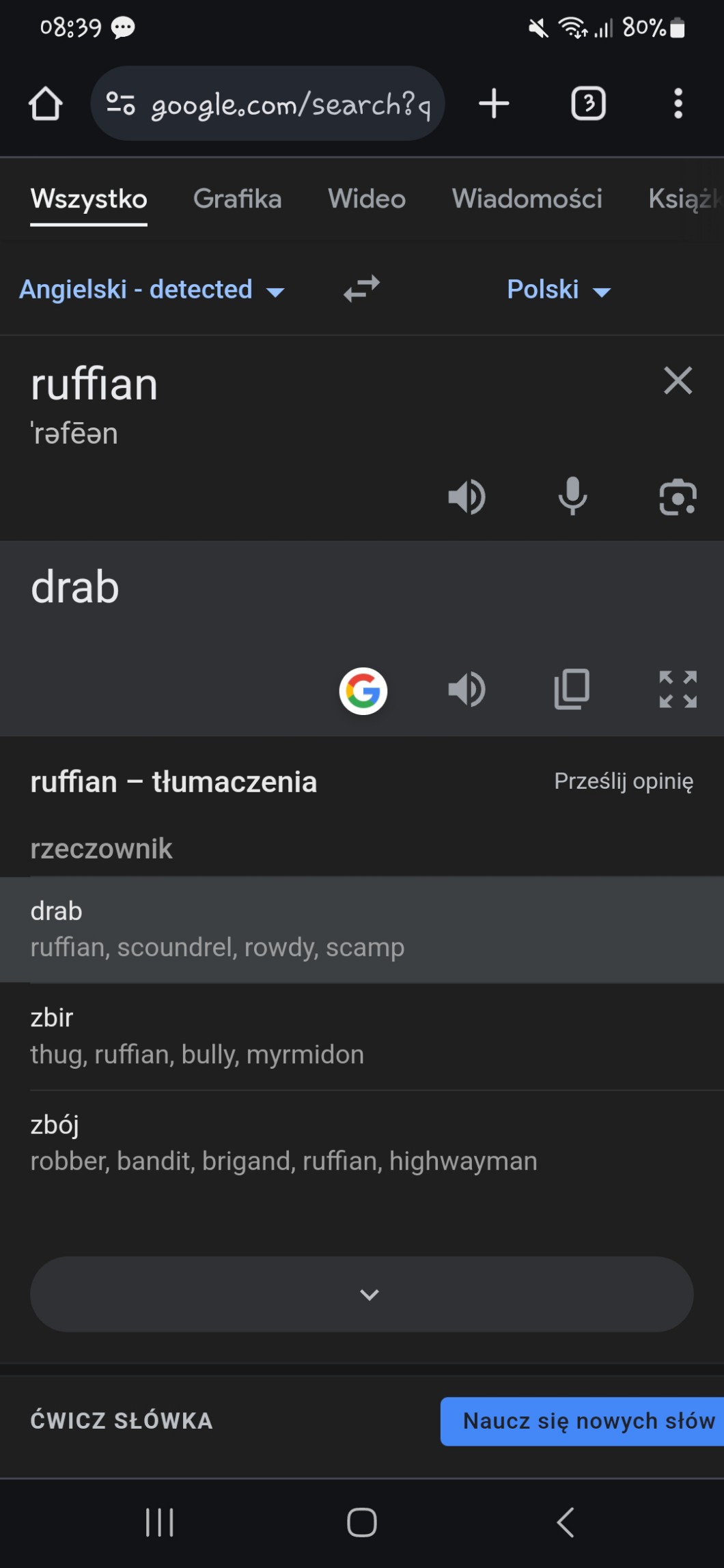Clear the source text ruffian
Image resolution: width=724 pixels, height=1568 pixels.
678,380
